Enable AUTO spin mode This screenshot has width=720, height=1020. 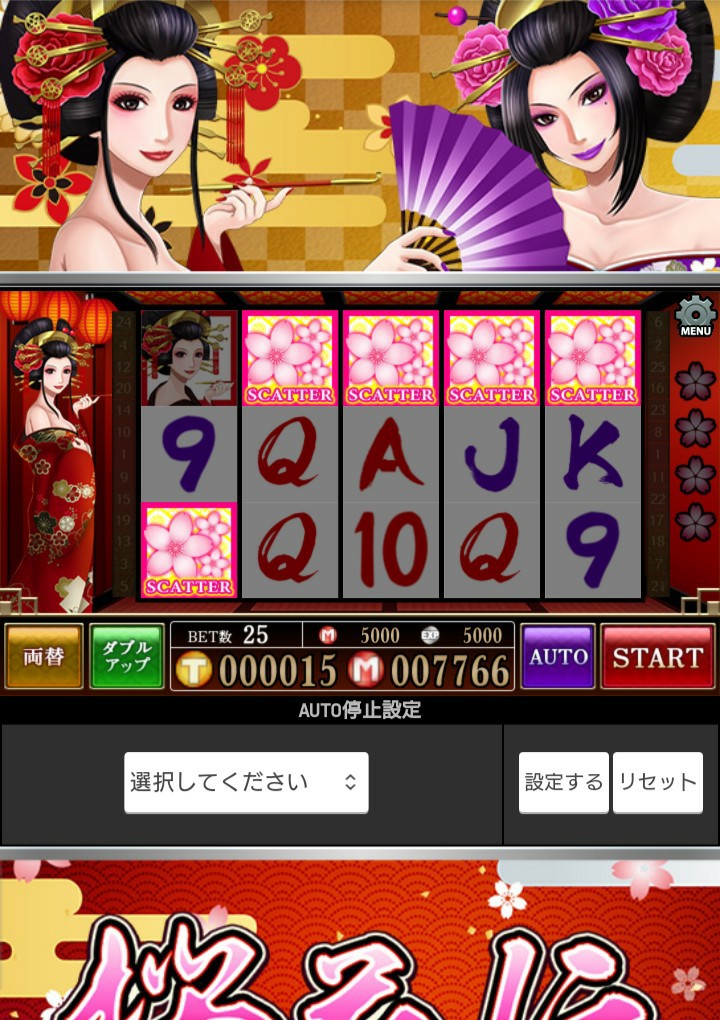[558, 656]
